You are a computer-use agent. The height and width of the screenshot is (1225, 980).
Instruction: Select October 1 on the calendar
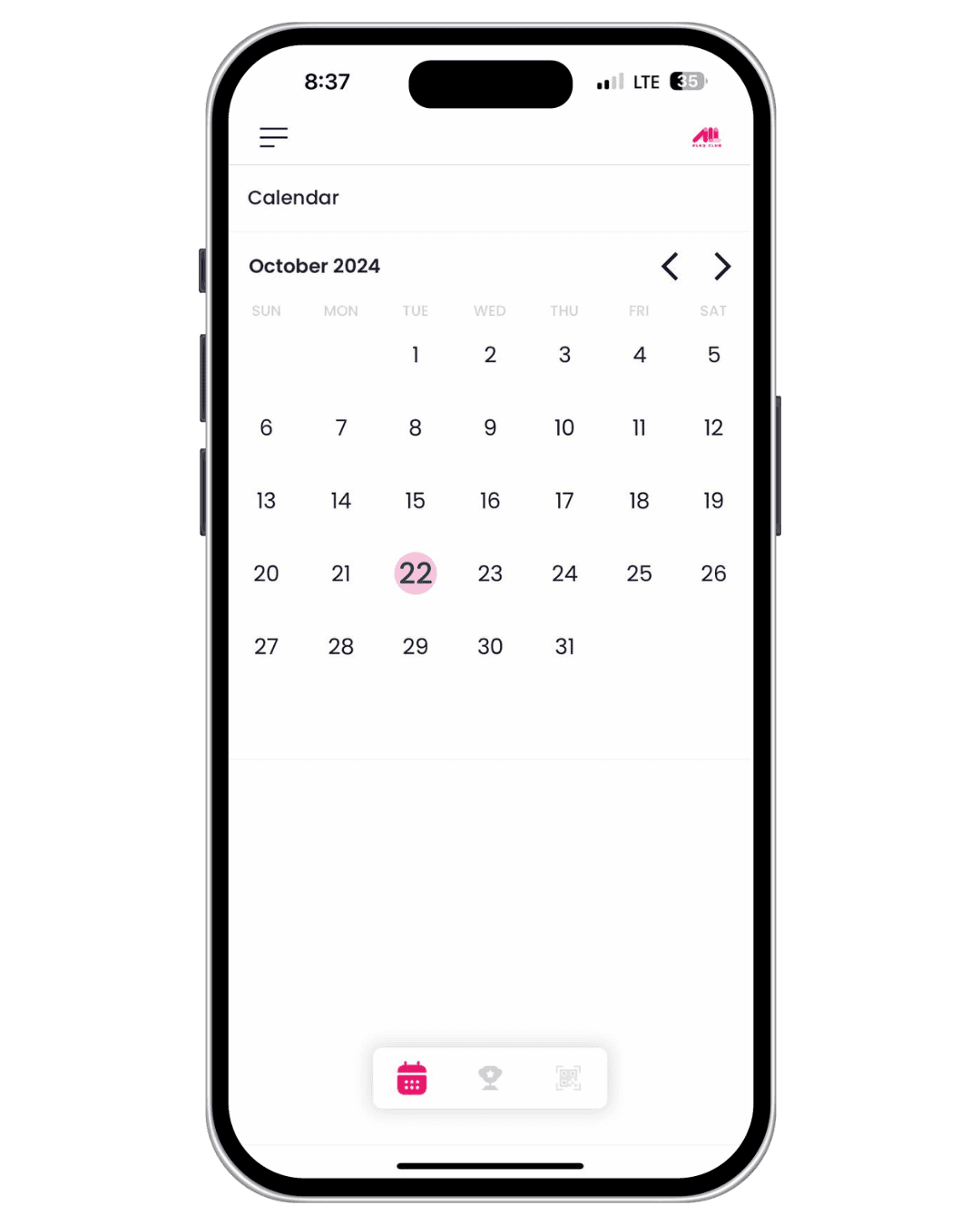(x=416, y=355)
